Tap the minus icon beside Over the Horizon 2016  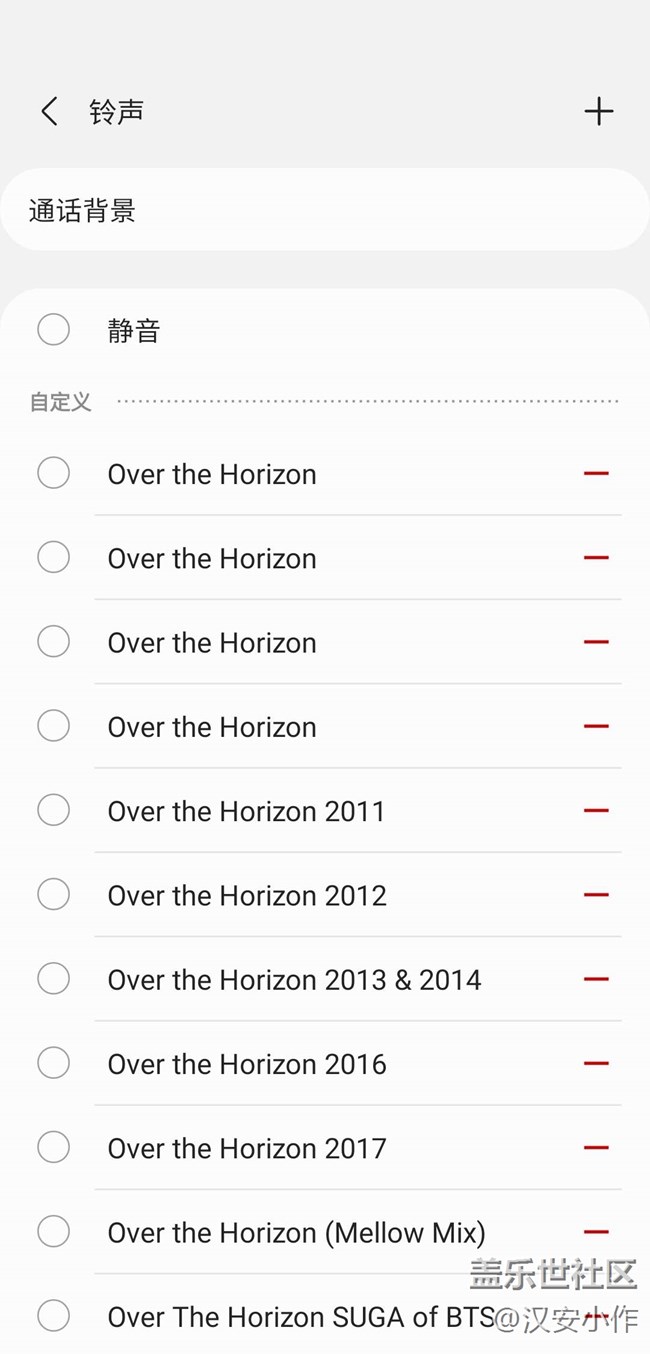[596, 1063]
